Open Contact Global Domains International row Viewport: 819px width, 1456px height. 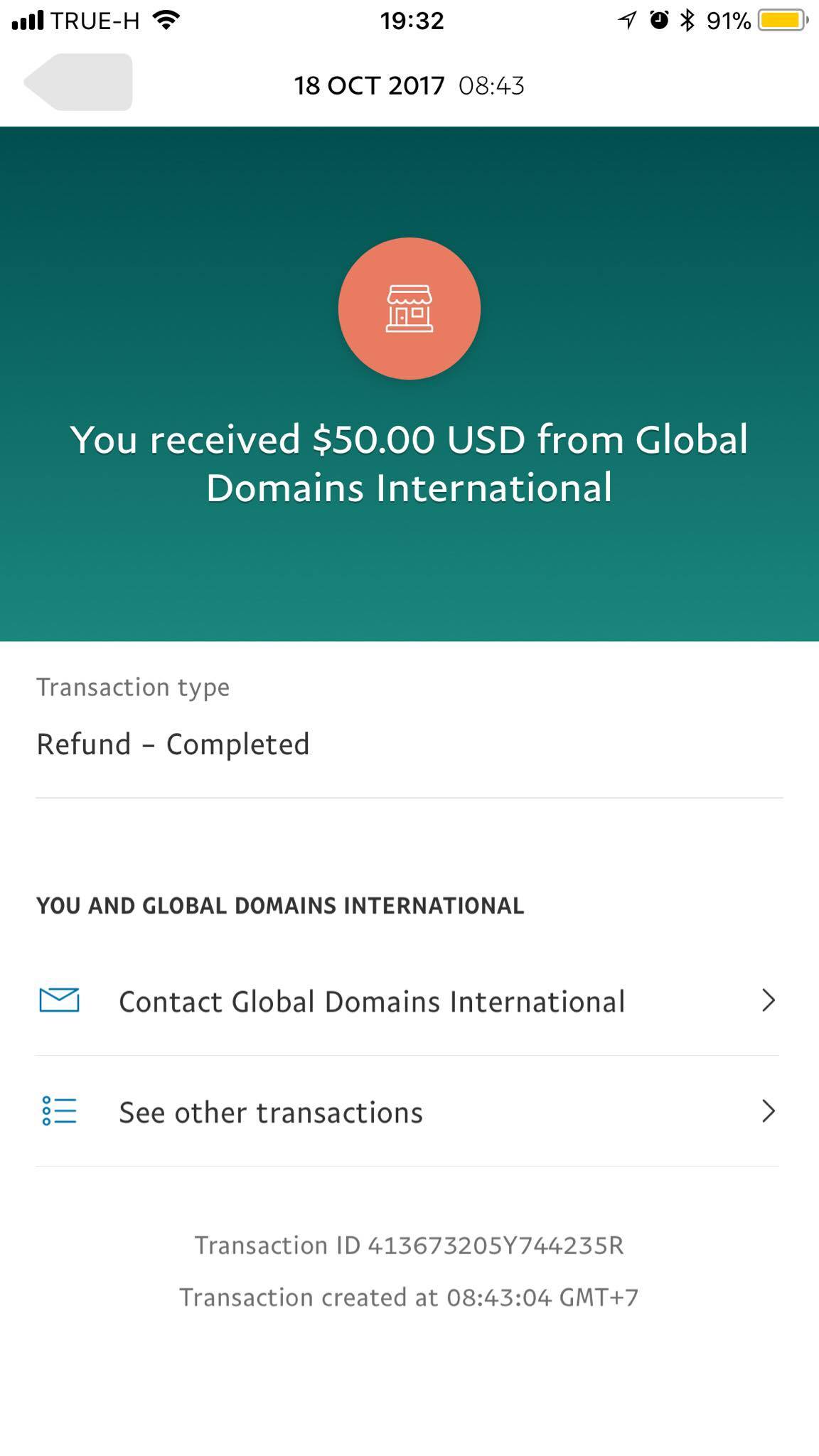(x=408, y=1001)
